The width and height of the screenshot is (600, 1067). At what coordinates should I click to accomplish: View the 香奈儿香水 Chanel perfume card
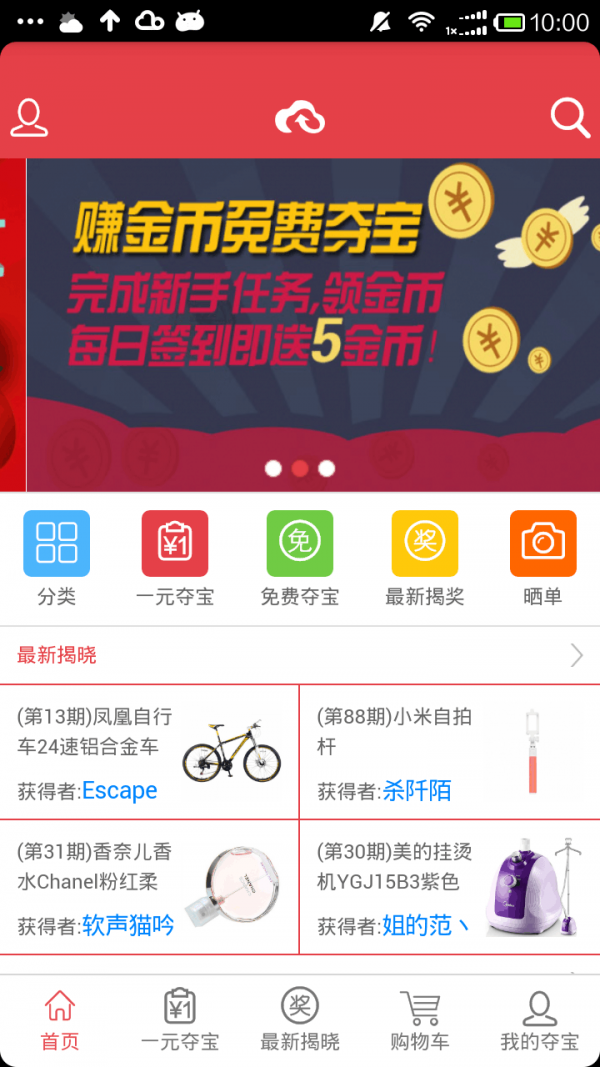pyautogui.click(x=150, y=887)
